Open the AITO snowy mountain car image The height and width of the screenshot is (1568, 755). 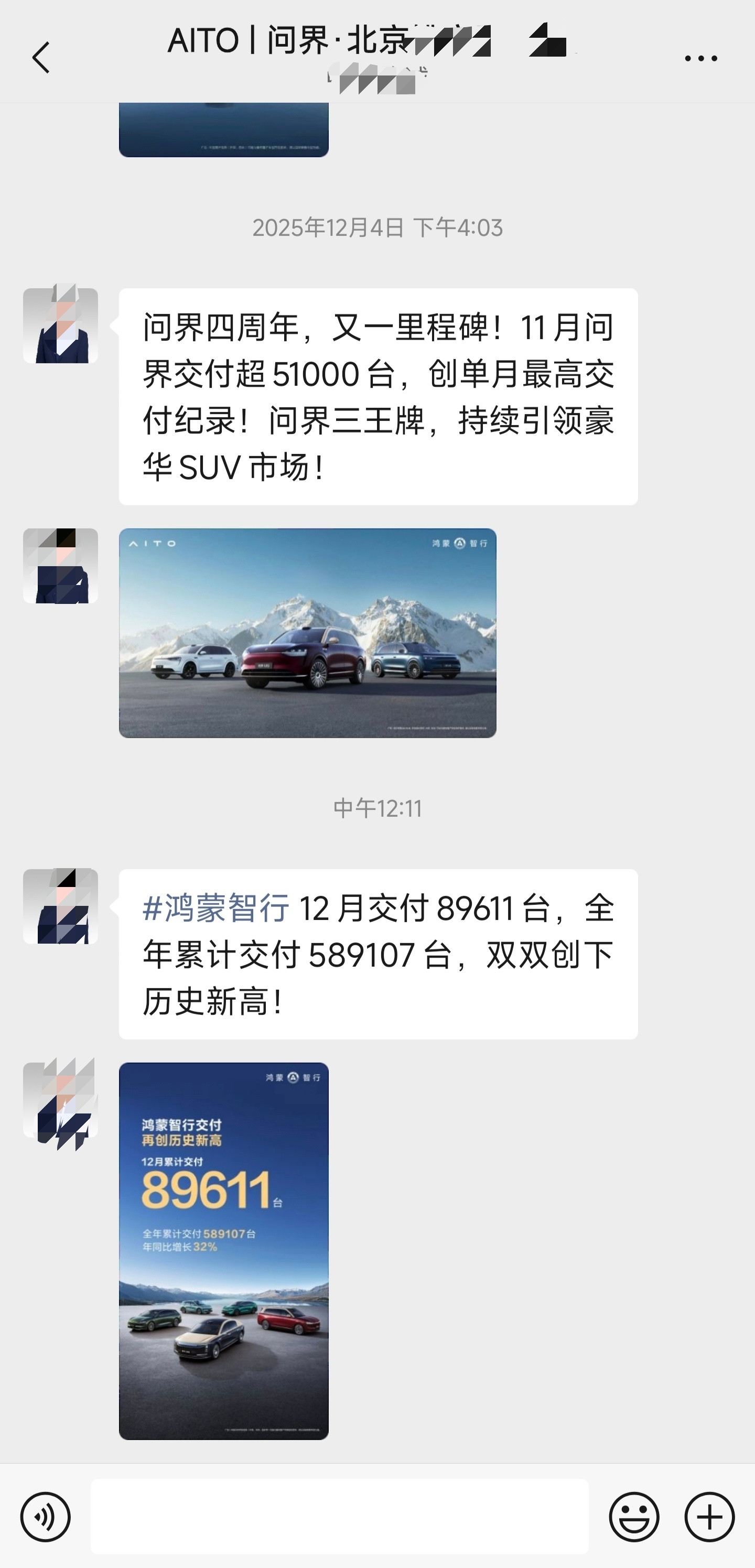[x=307, y=634]
